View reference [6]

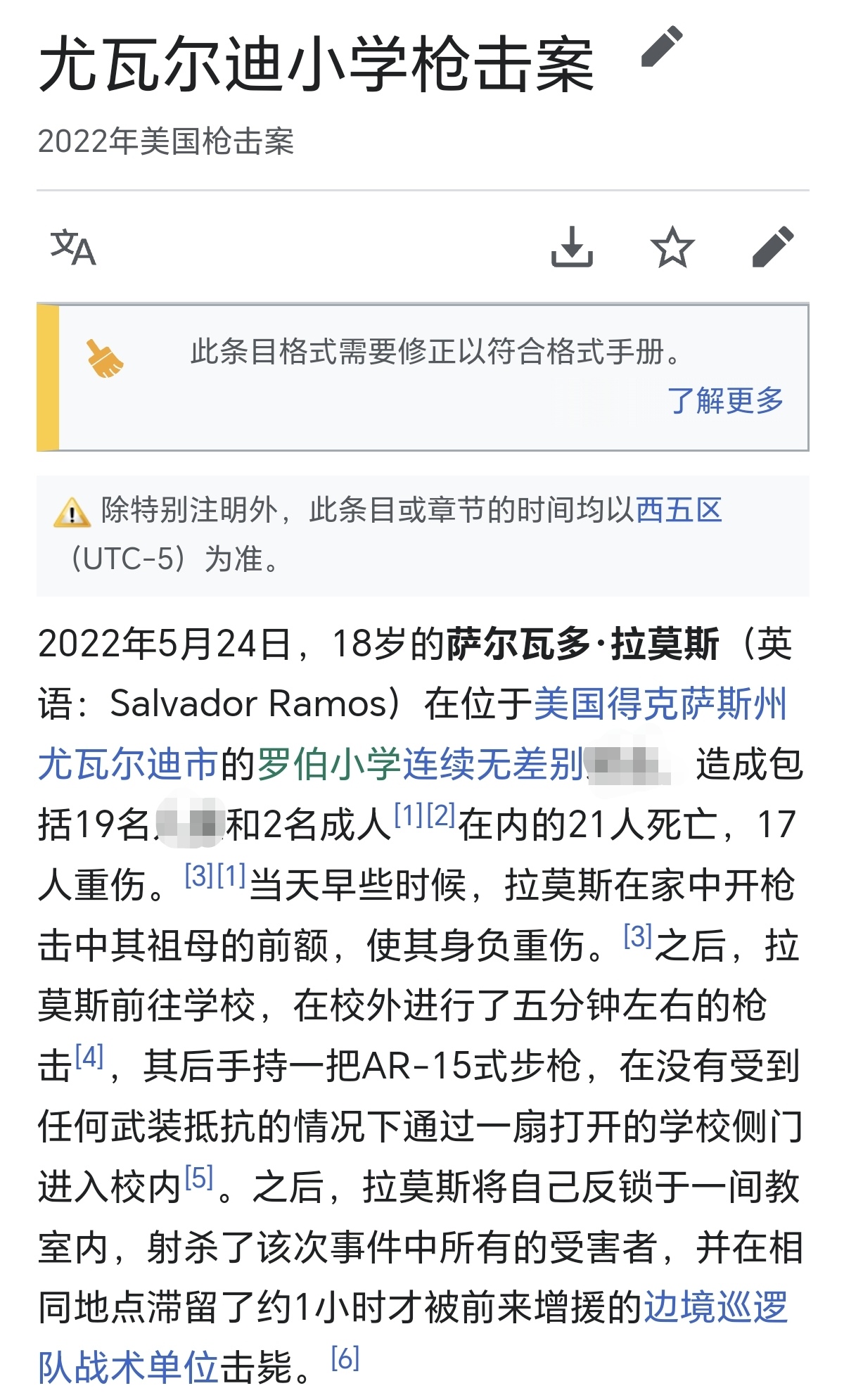(345, 1358)
